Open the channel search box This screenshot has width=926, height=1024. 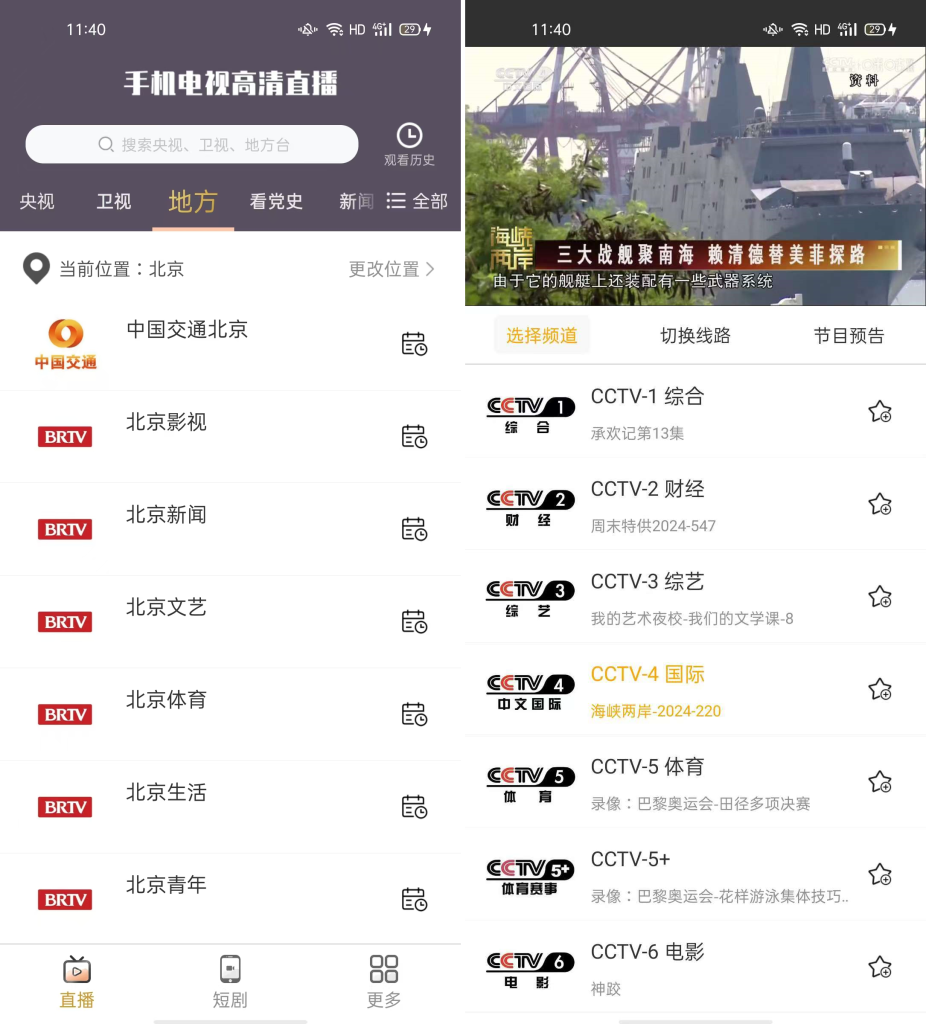[192, 145]
